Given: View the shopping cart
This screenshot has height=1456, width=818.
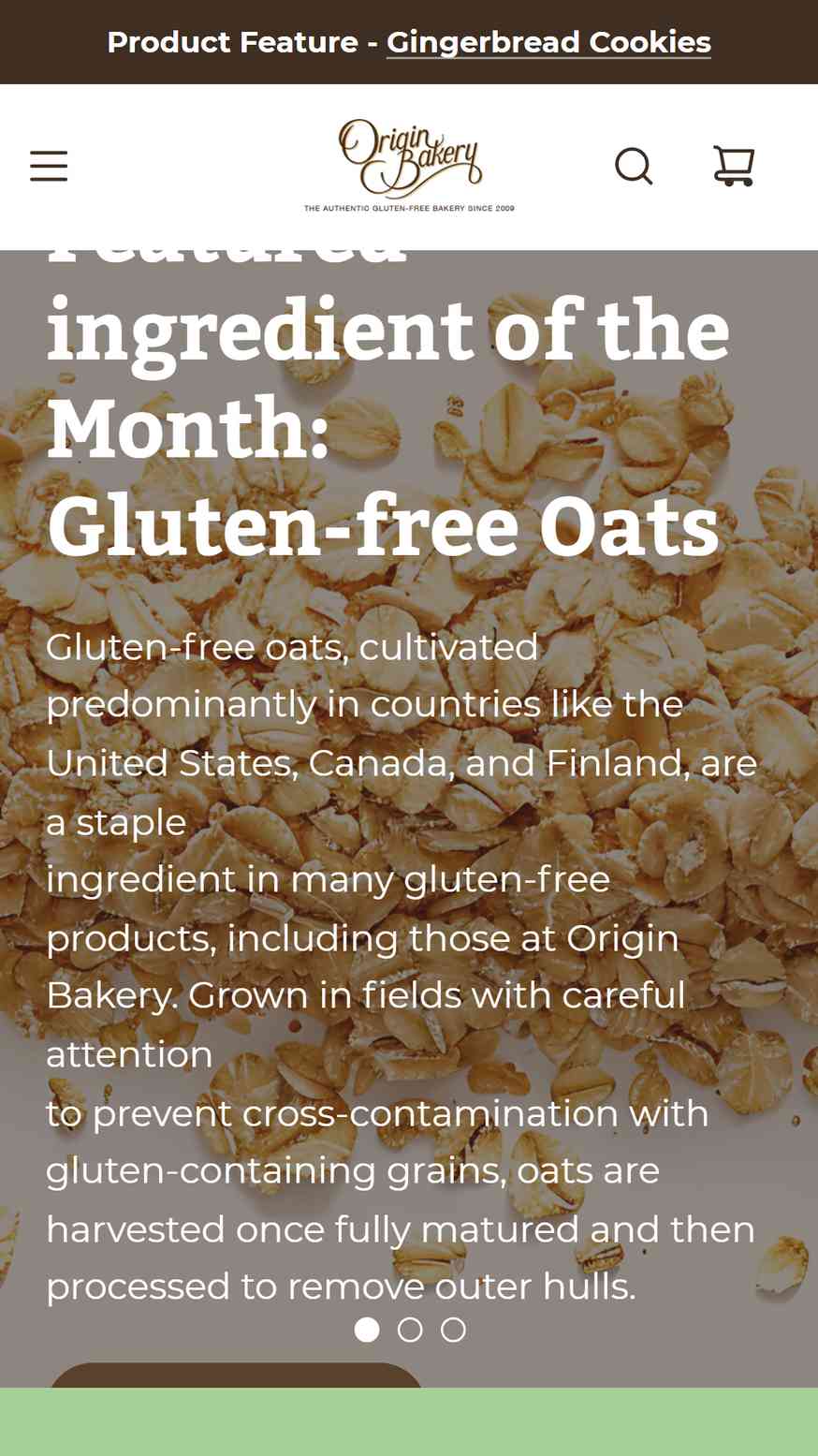Looking at the screenshot, I should pos(734,167).
